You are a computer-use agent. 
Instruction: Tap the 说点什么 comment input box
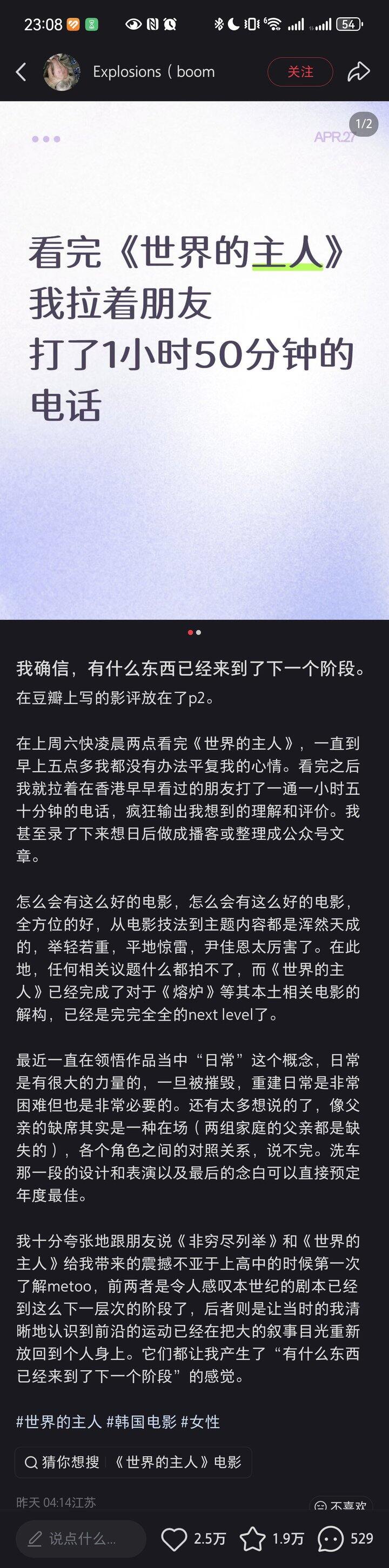[x=81, y=1538]
